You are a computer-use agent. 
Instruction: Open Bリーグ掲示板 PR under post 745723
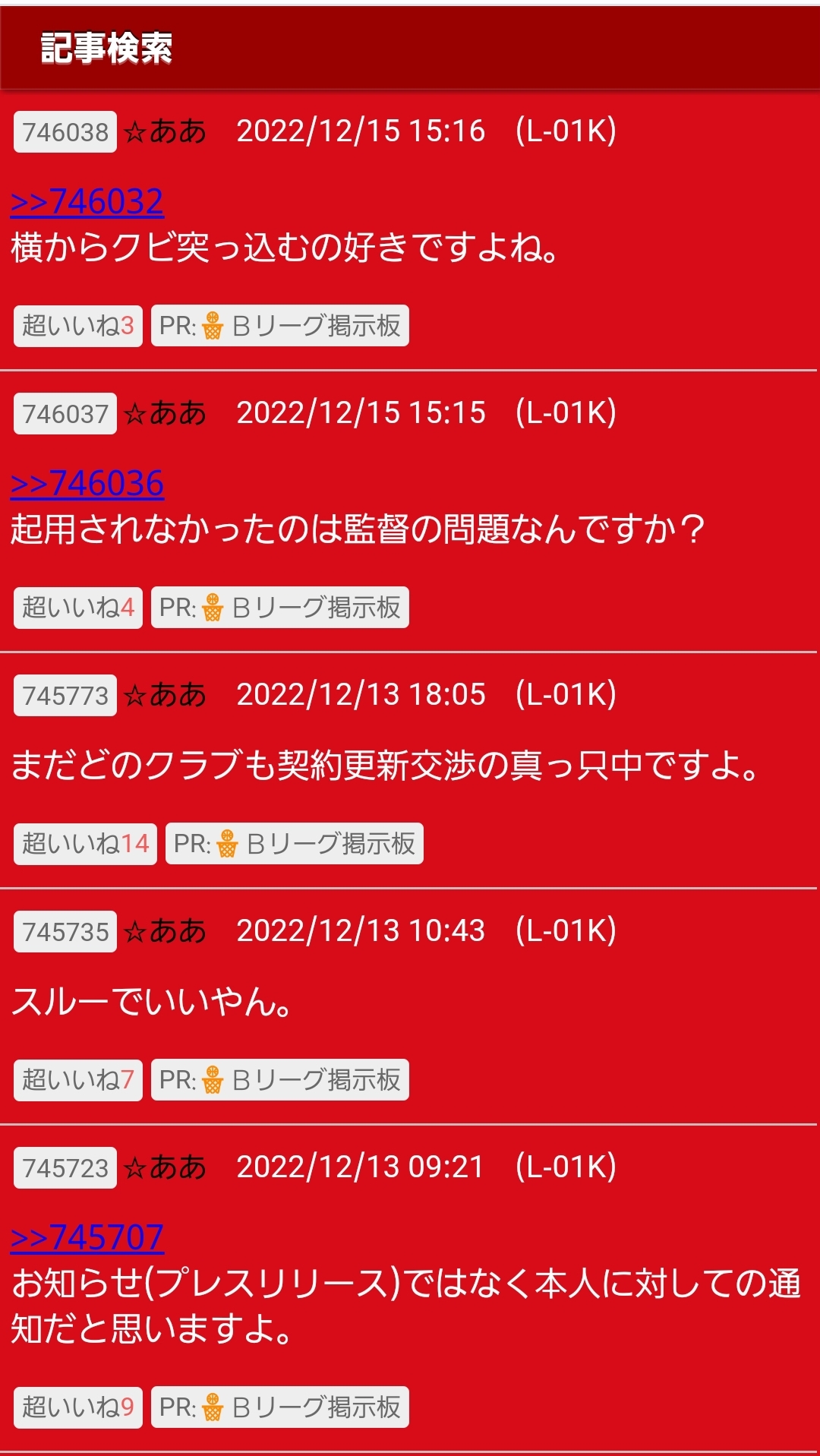click(x=280, y=1407)
